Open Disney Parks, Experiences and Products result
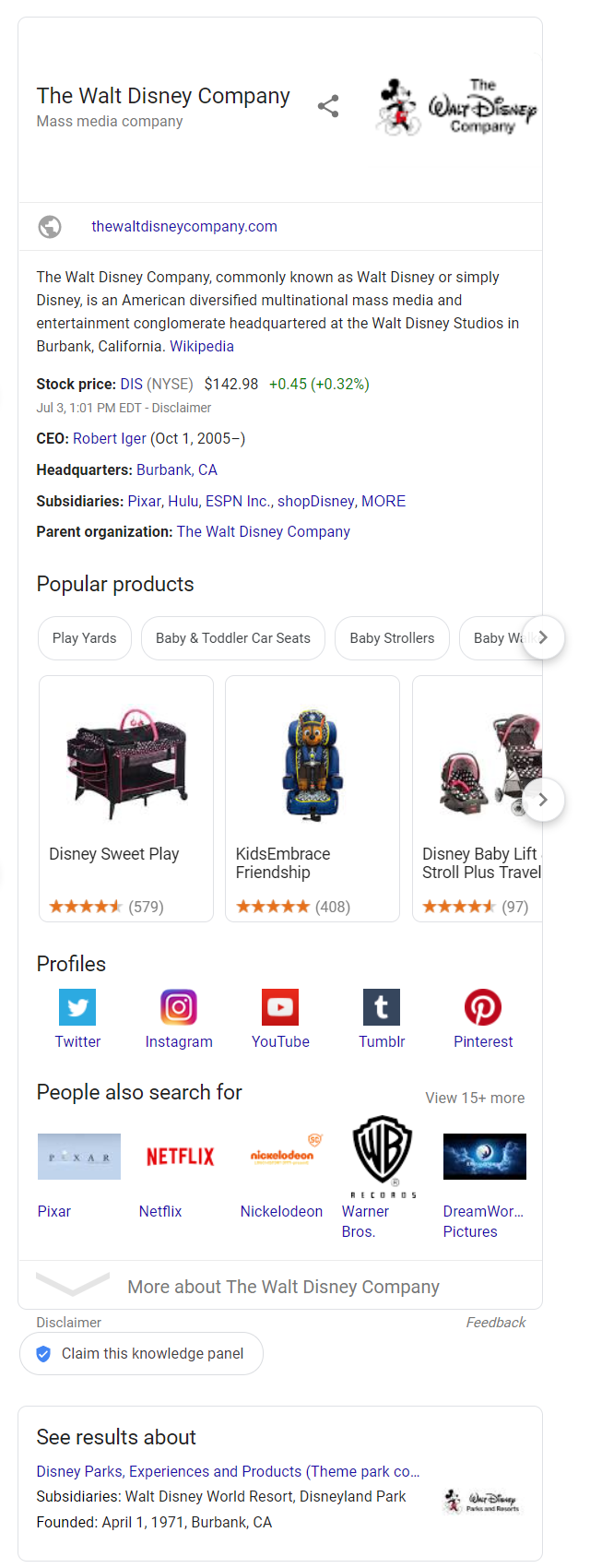 pyautogui.click(x=228, y=1471)
